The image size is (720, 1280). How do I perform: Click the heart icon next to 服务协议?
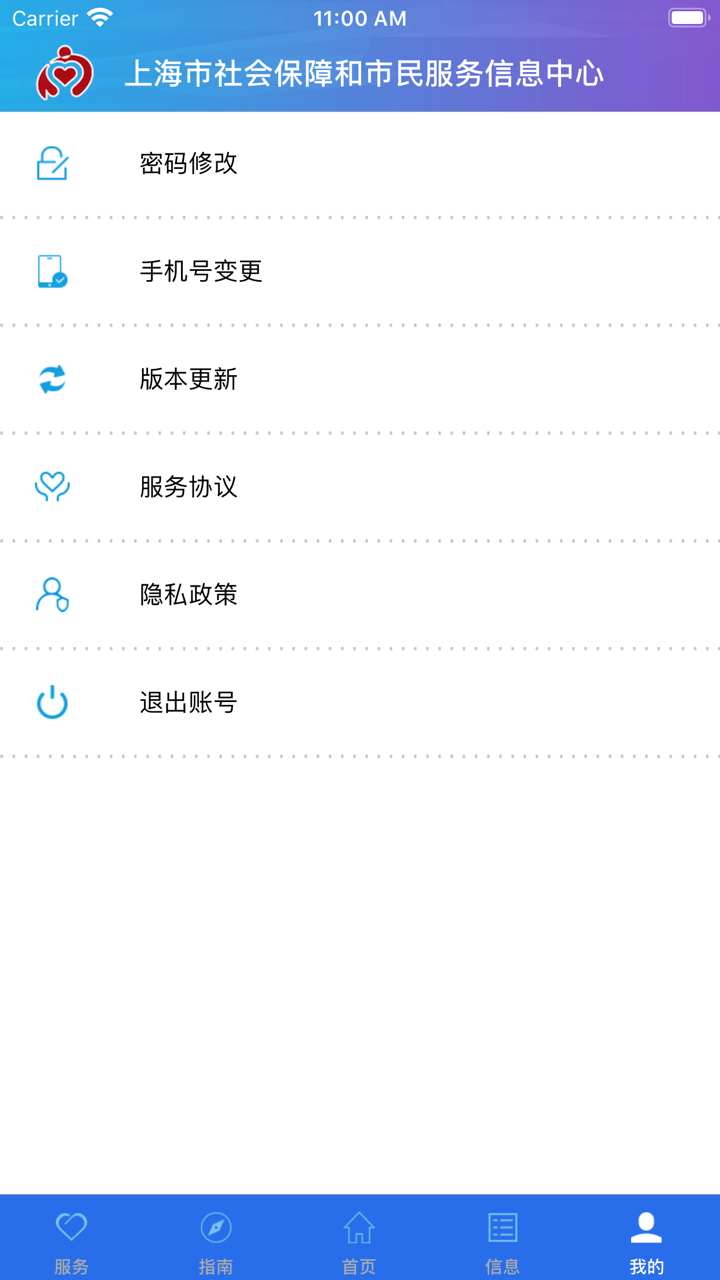pyautogui.click(x=51, y=487)
